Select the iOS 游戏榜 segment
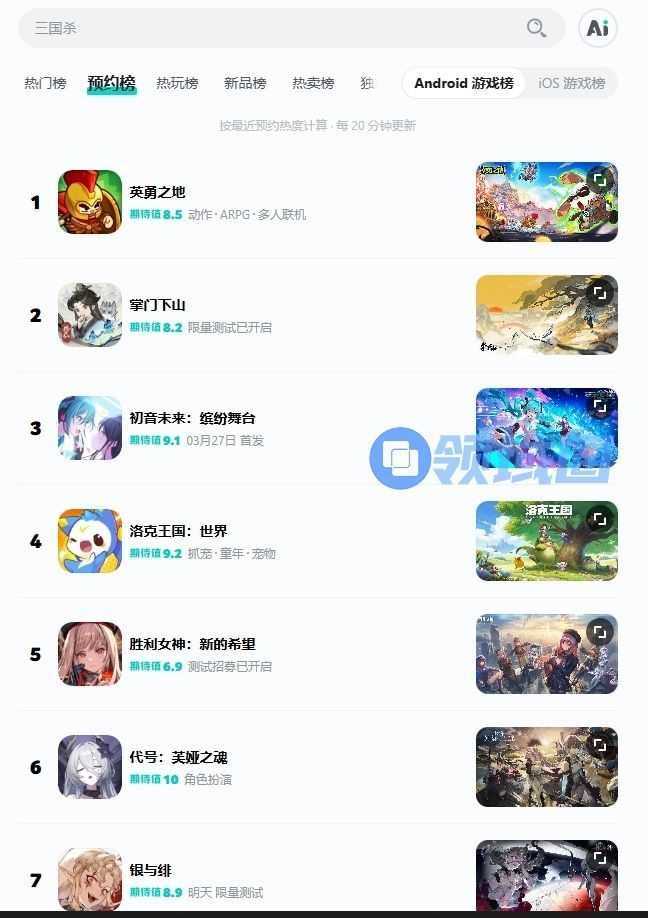The width and height of the screenshot is (648, 918). click(x=571, y=83)
